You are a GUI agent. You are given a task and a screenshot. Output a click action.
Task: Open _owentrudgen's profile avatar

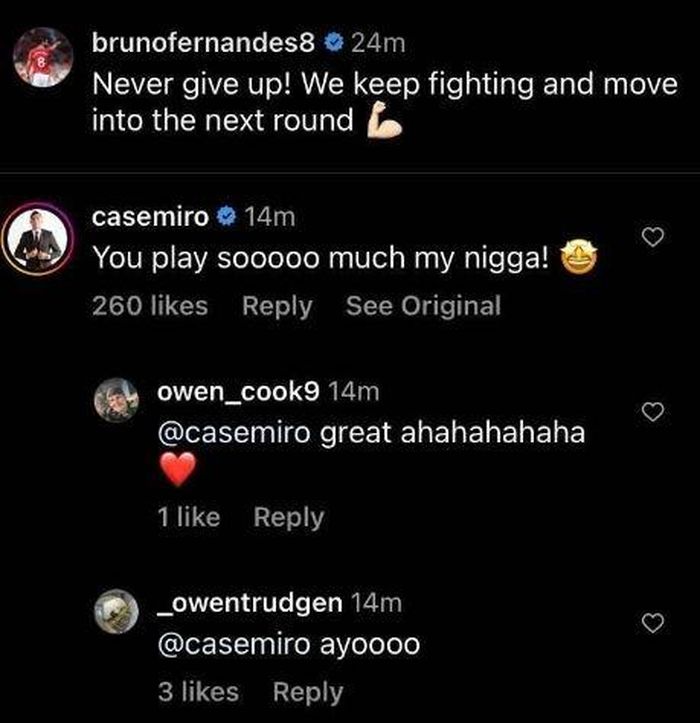click(x=116, y=611)
